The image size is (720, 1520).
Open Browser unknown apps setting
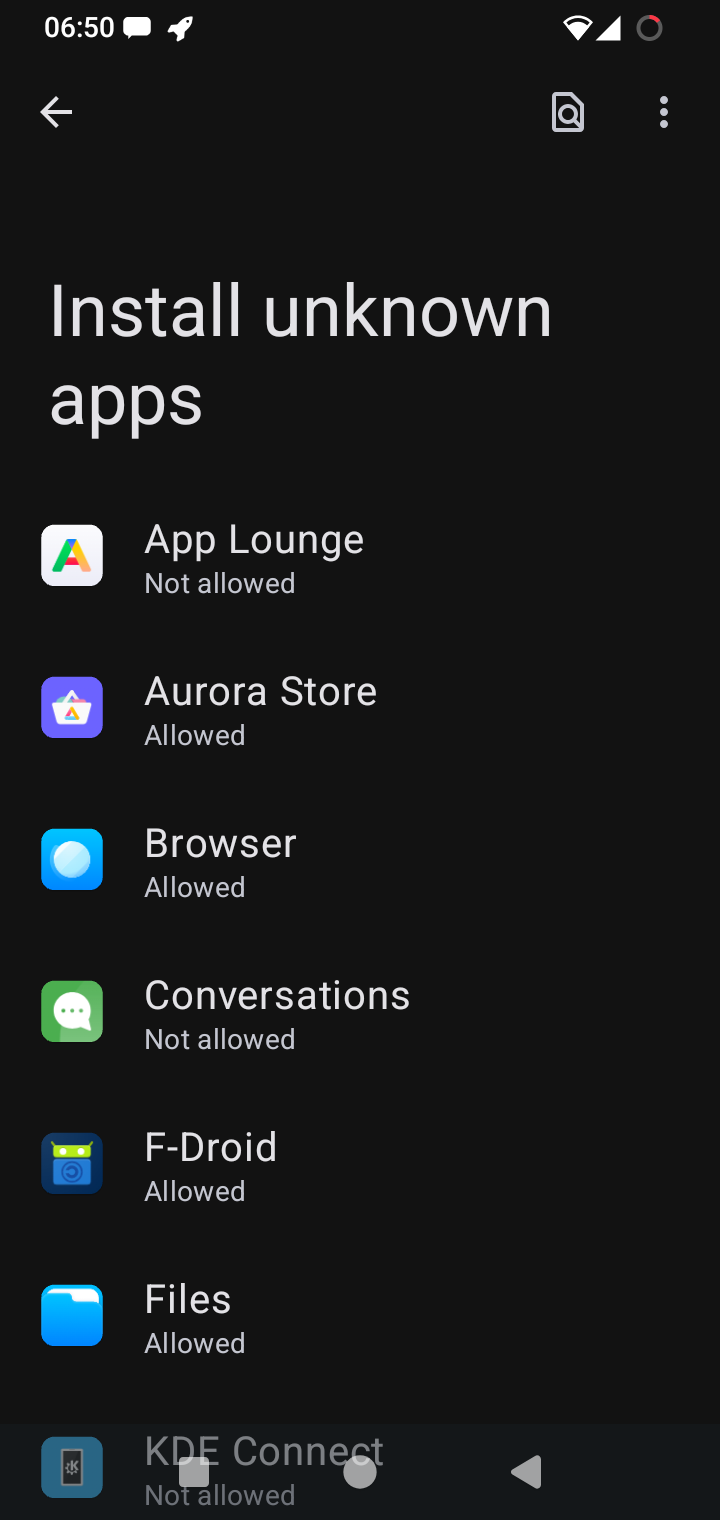tap(360, 860)
